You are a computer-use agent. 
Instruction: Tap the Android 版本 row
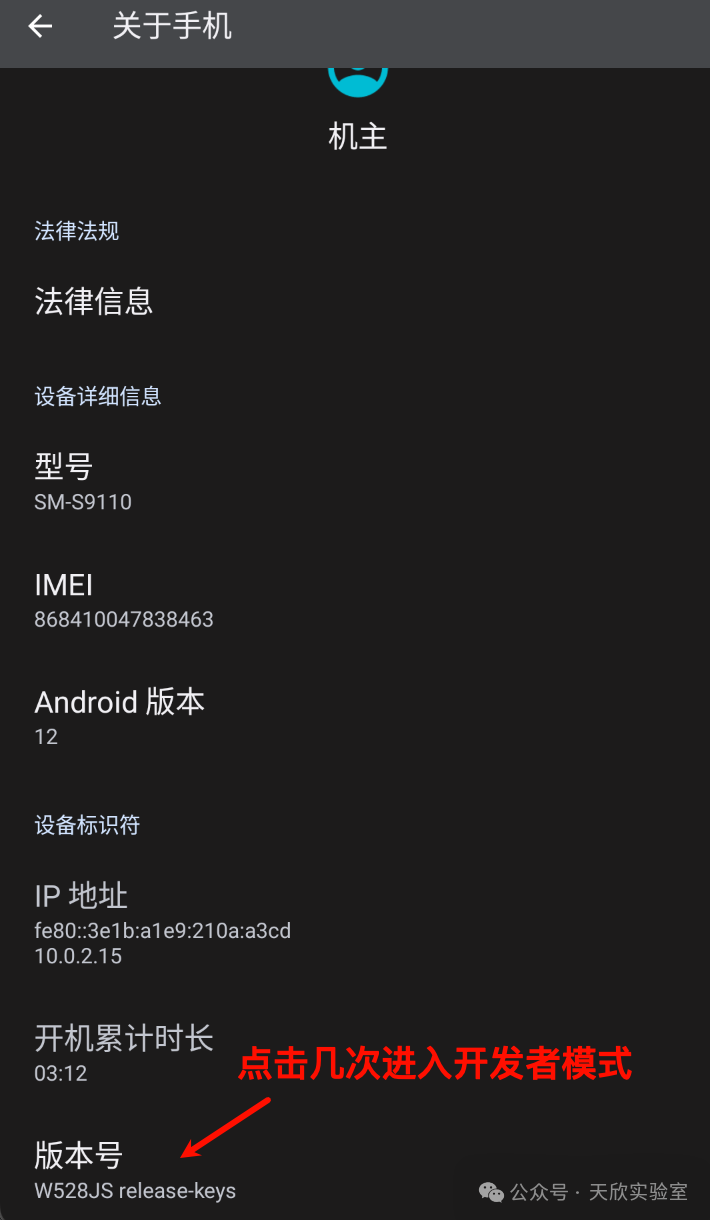coord(355,718)
